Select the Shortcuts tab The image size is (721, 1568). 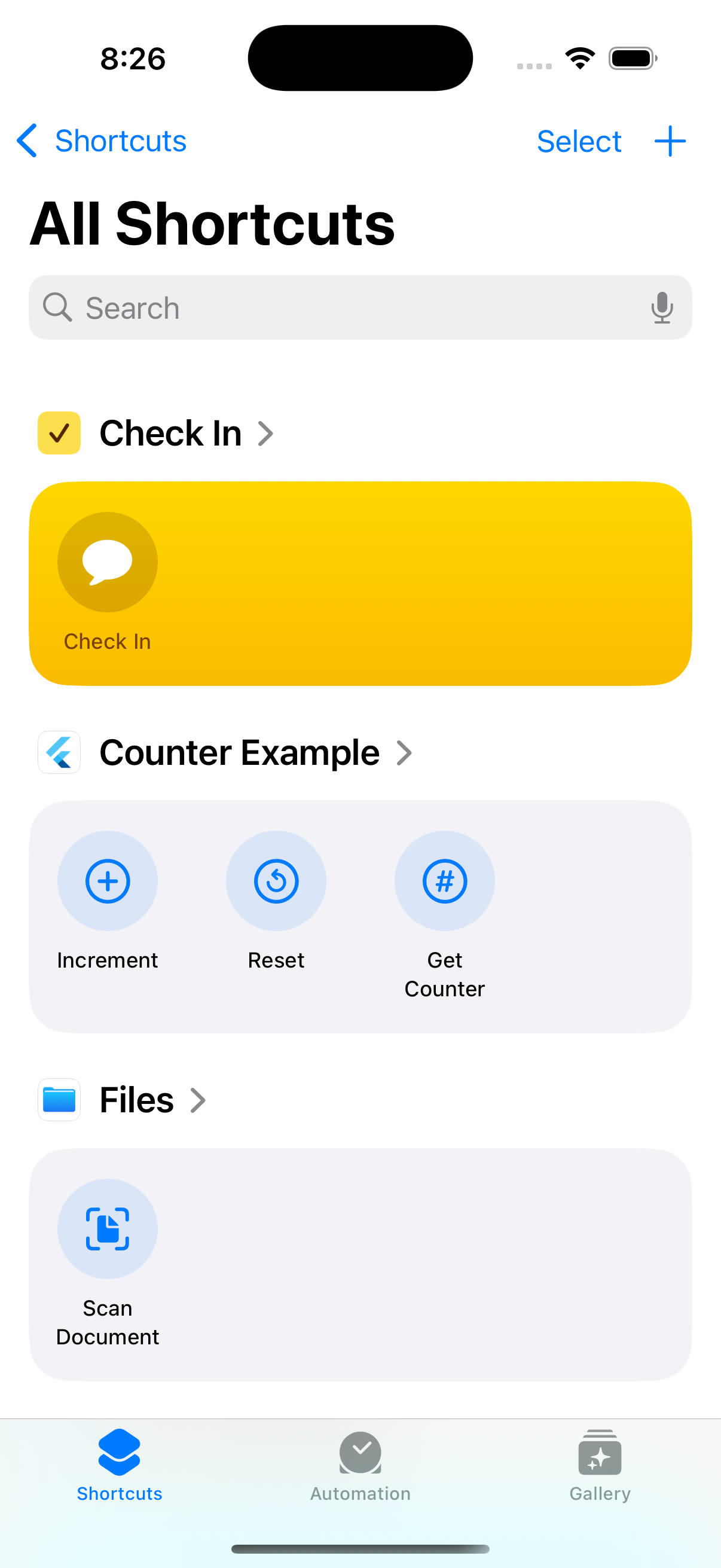[x=119, y=1466]
